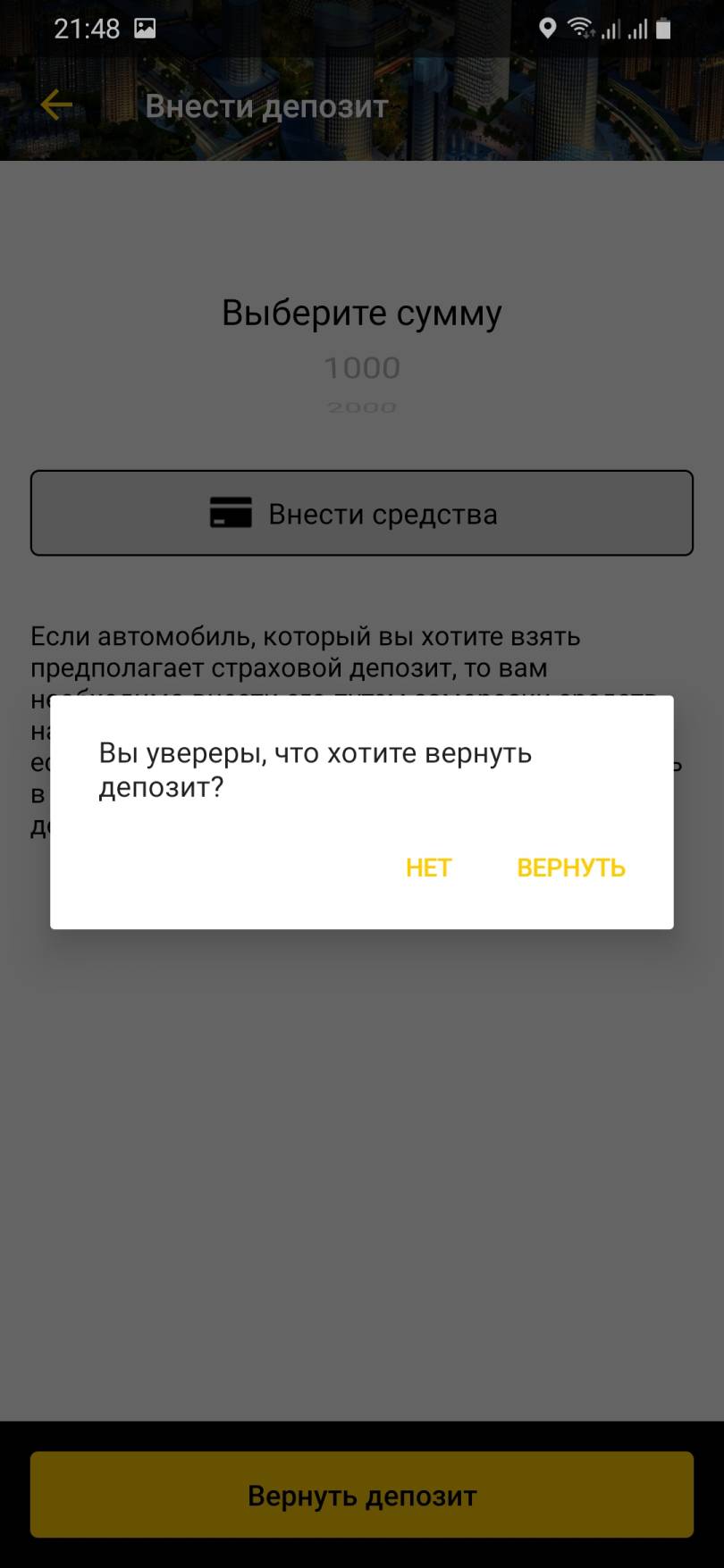The height and width of the screenshot is (1568, 724).
Task: Decline by tapping НЕТ
Action: [428, 868]
